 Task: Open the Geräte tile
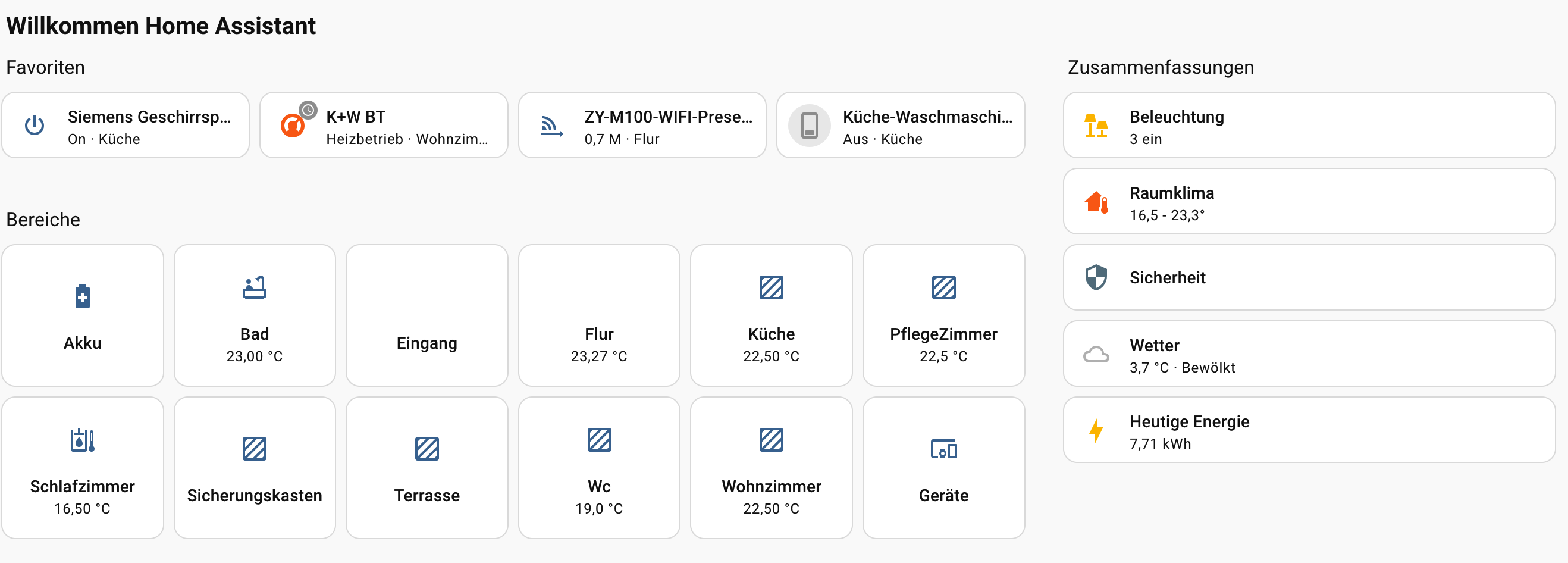tap(943, 468)
